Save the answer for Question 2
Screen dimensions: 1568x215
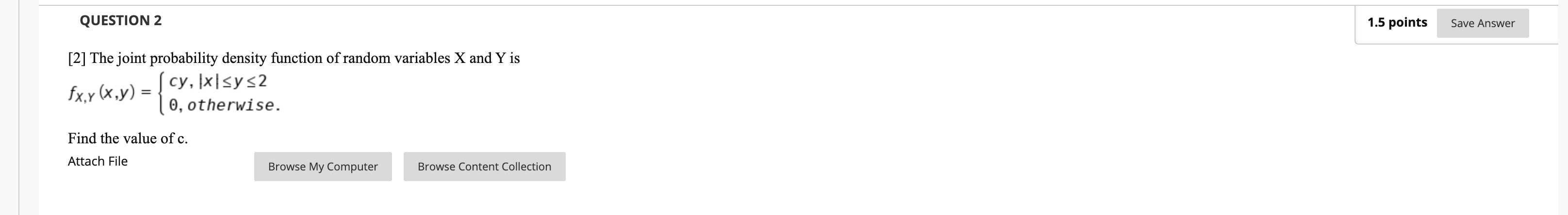[x=1482, y=23]
